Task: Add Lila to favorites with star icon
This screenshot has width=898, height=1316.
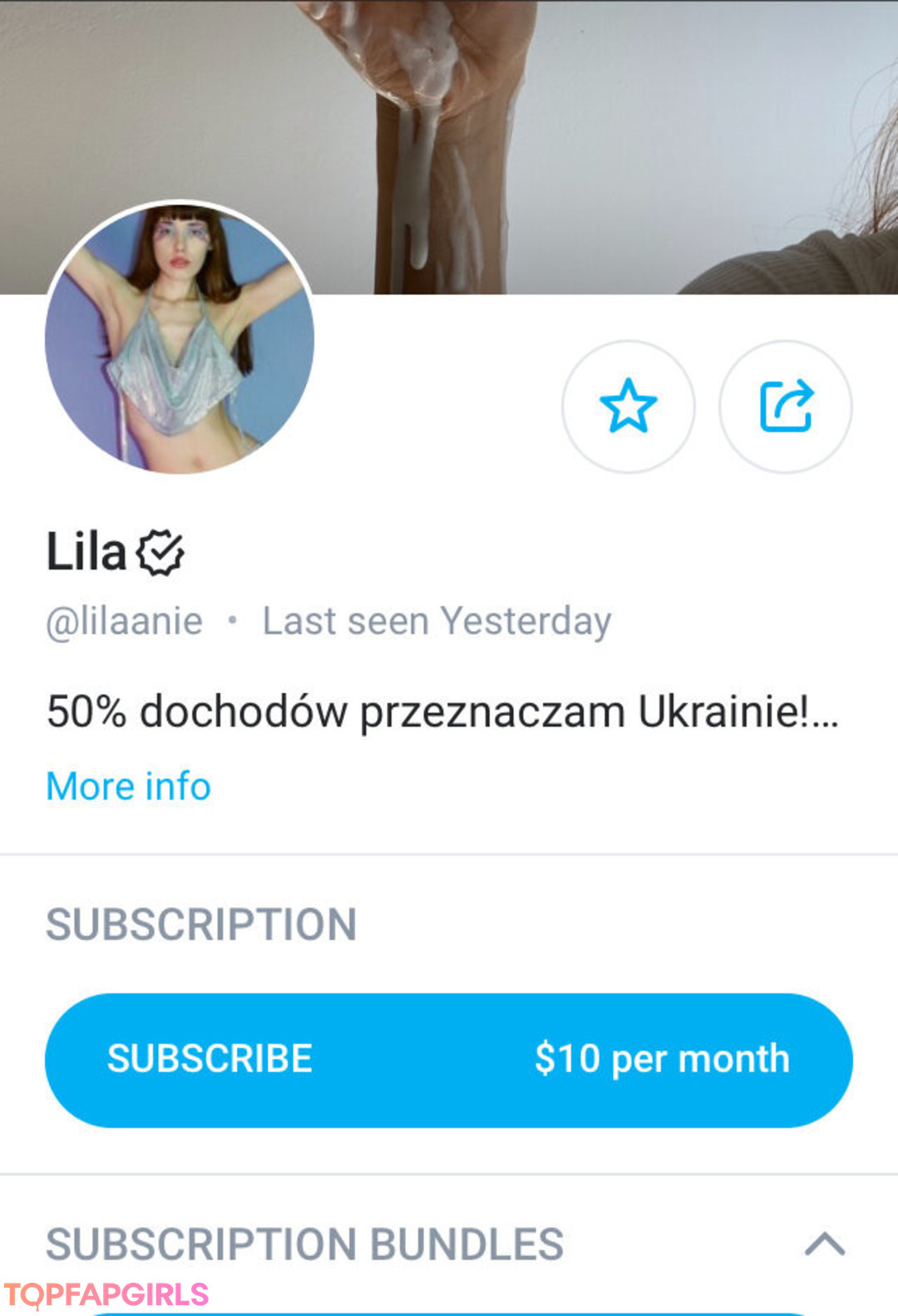Action: click(628, 407)
